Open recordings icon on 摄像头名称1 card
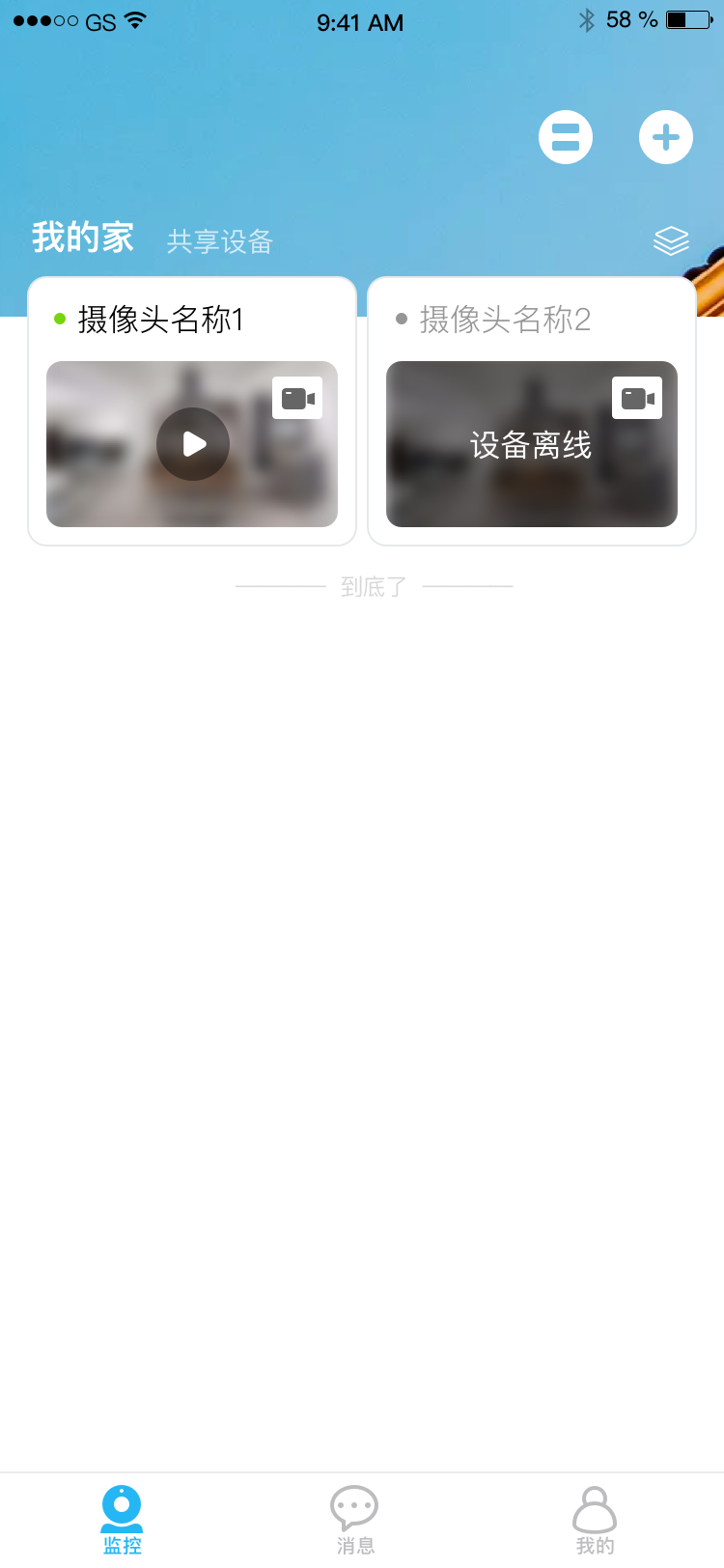 [x=297, y=398]
